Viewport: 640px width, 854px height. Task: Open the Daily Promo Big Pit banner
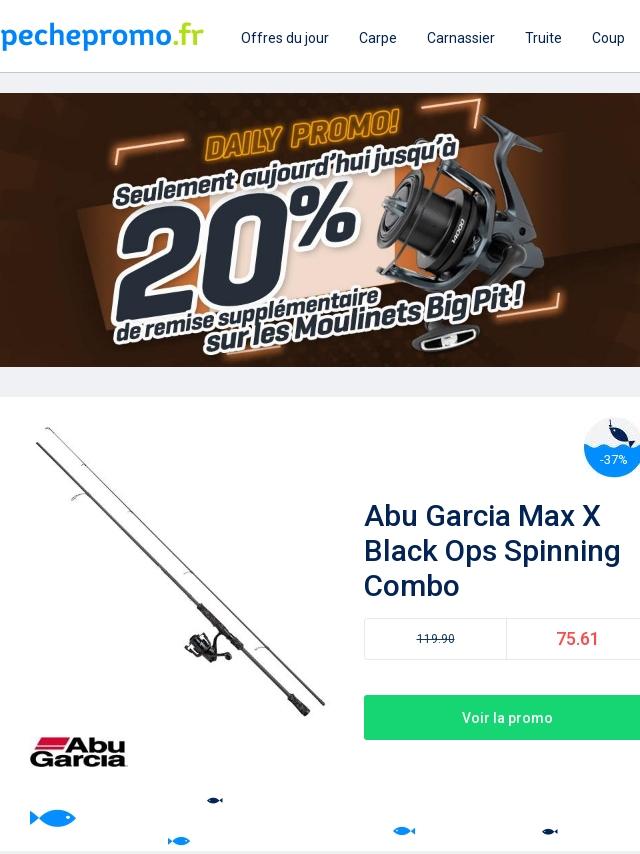tap(320, 230)
